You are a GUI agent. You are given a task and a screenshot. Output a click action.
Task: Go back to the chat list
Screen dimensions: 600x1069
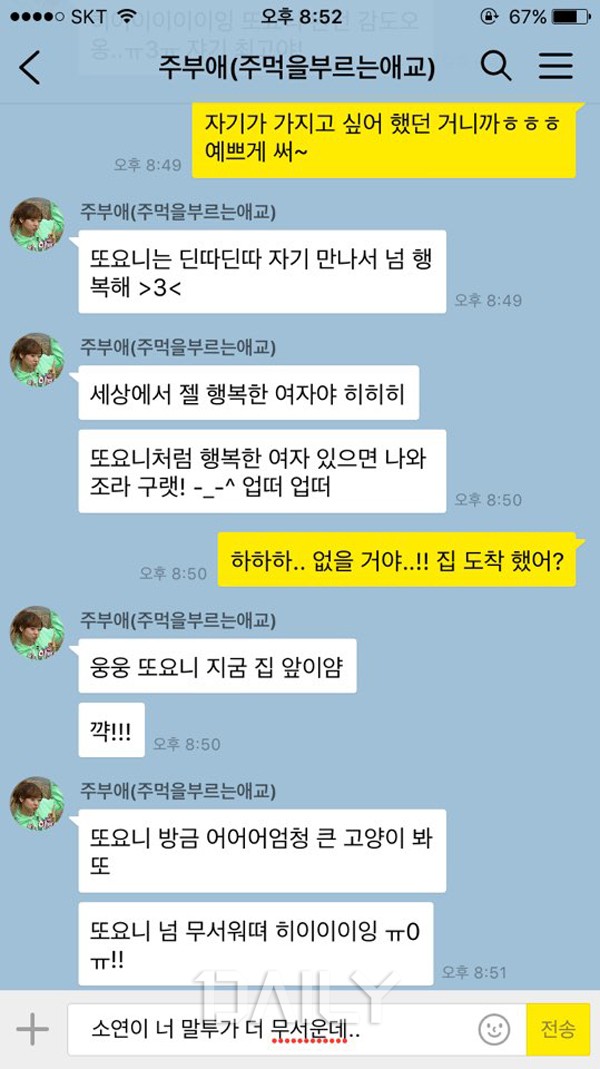click(30, 68)
